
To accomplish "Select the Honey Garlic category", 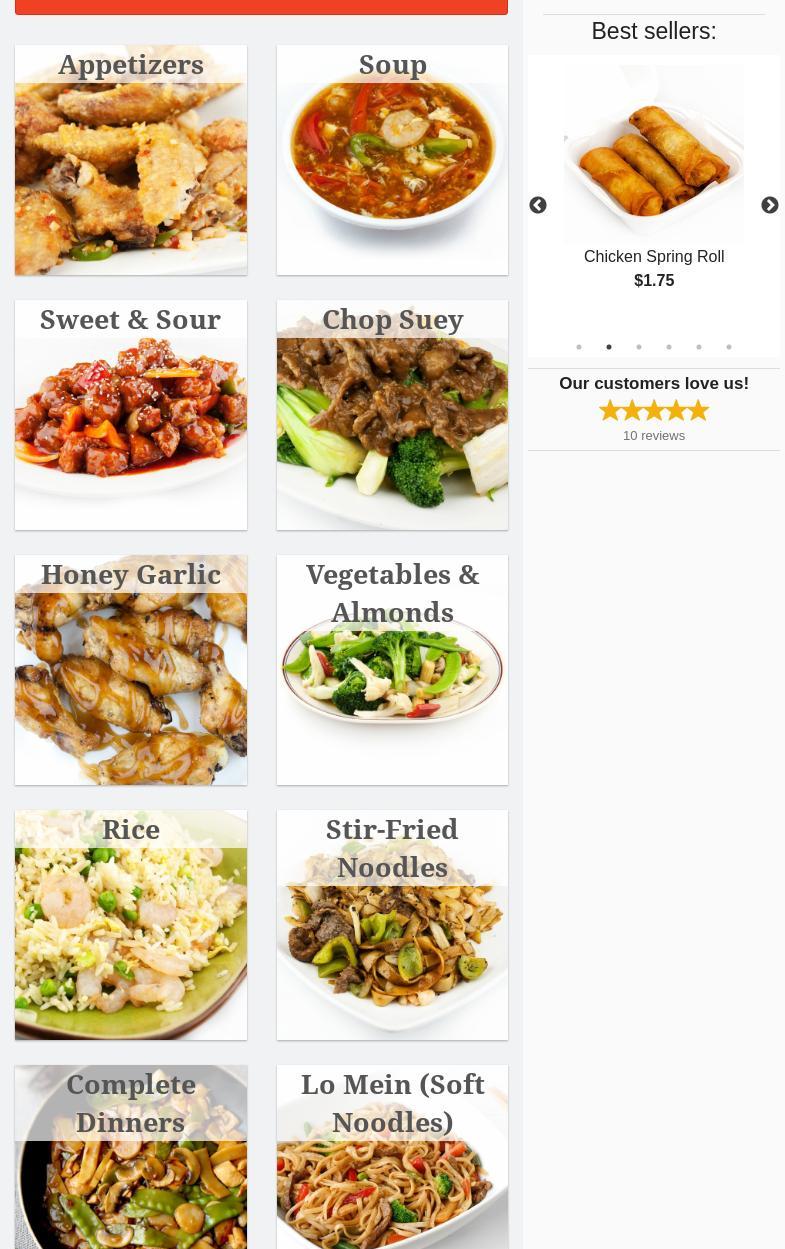I will click(131, 670).
